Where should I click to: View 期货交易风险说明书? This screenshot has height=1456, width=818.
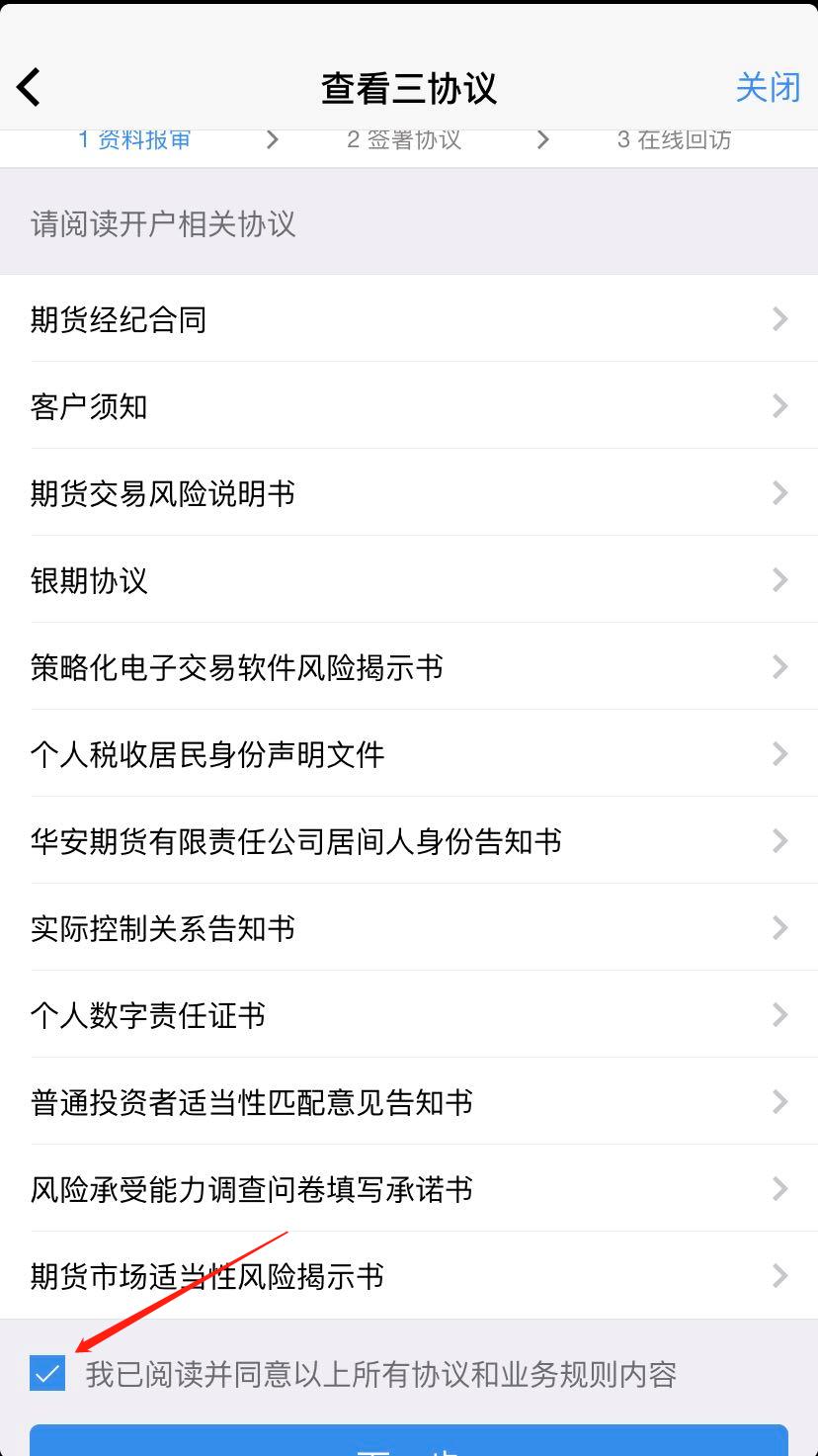point(409,493)
